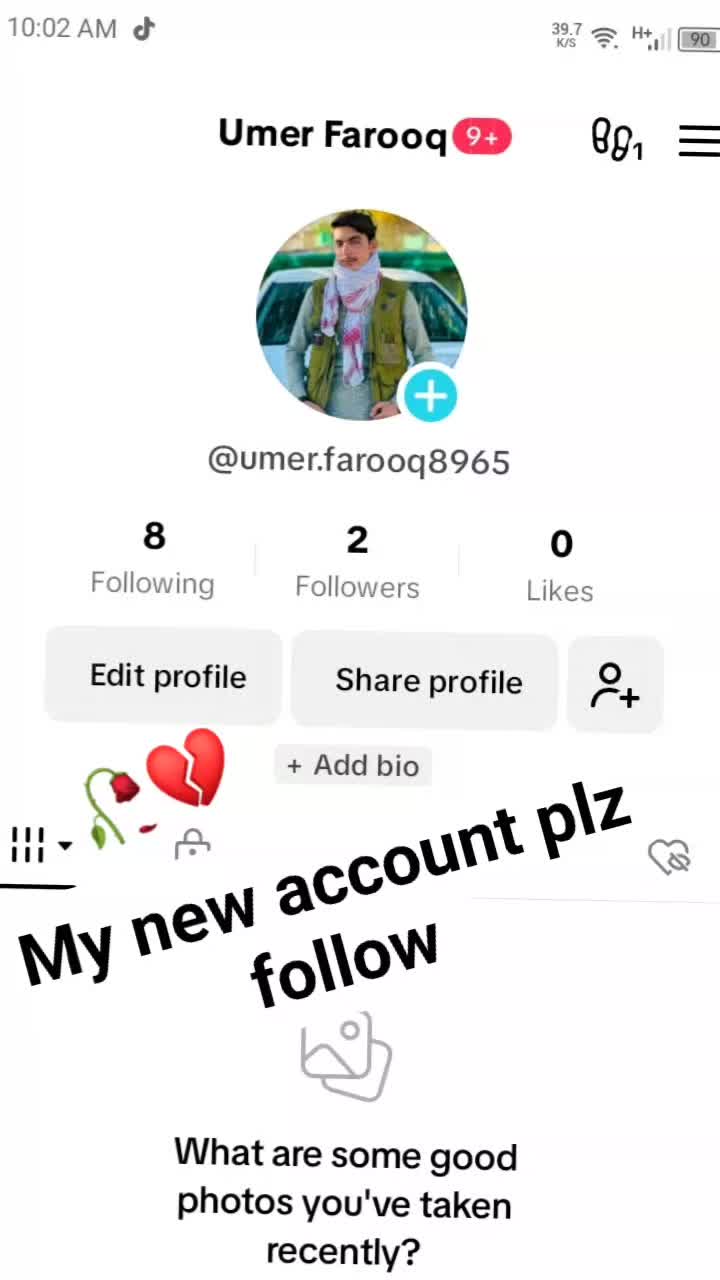The width and height of the screenshot is (720, 1280).
Task: Open the Umer Farooq account switcher
Action: [334, 135]
